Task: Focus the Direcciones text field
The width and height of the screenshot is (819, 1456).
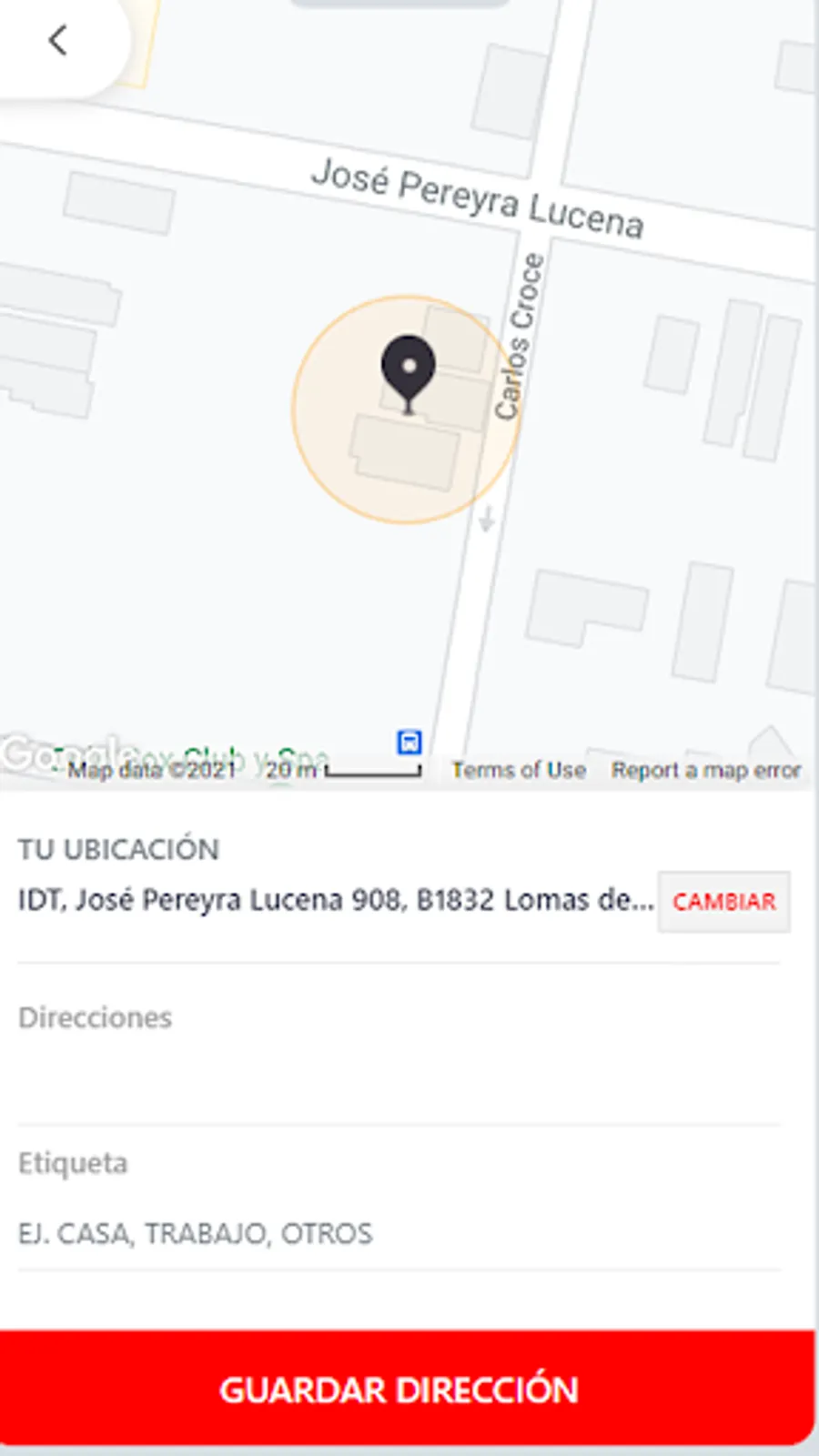Action: (399, 1078)
